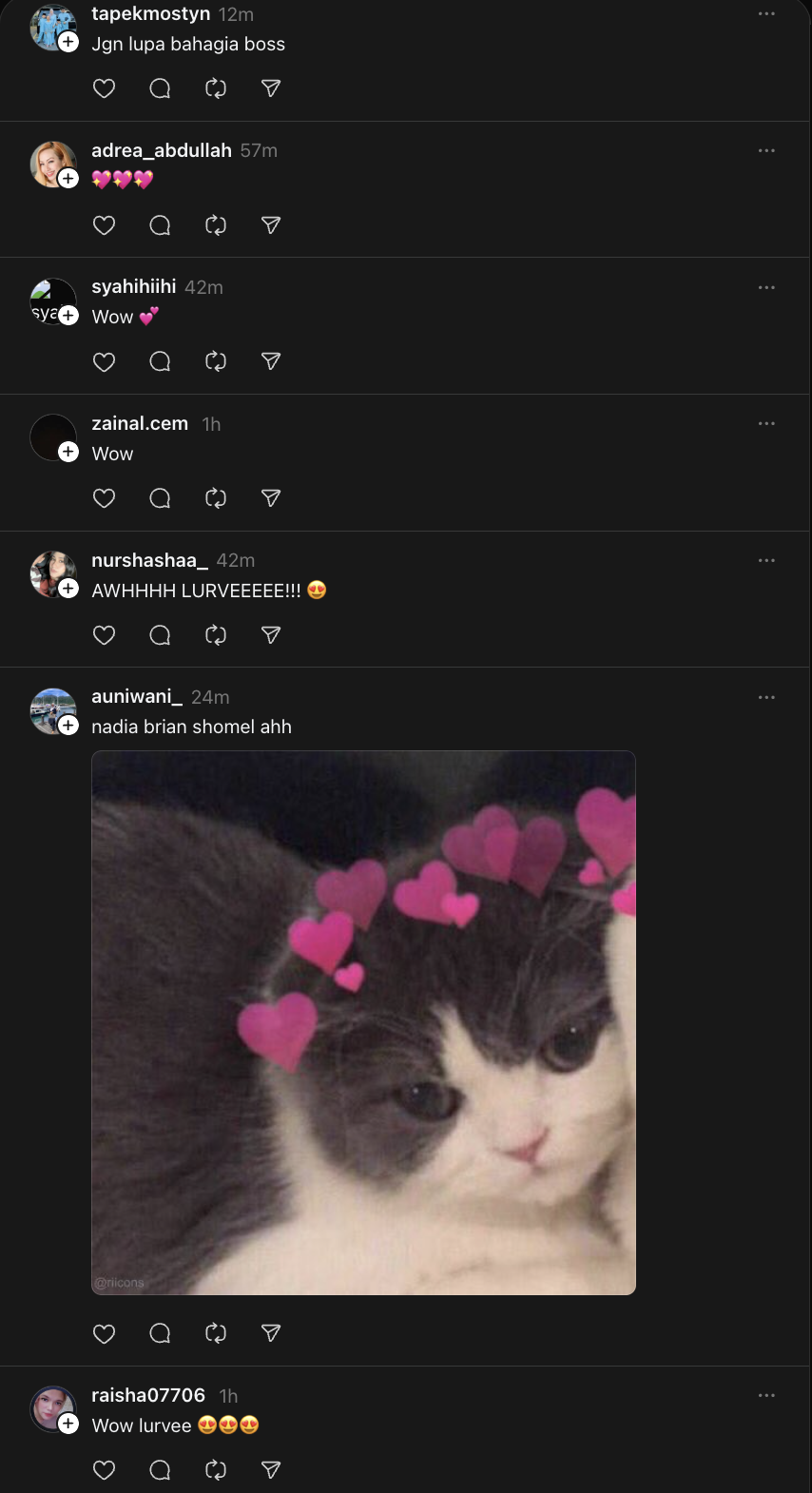812x1493 pixels.
Task: Like raisha07706's Wow lurvee reply
Action: point(104,1470)
